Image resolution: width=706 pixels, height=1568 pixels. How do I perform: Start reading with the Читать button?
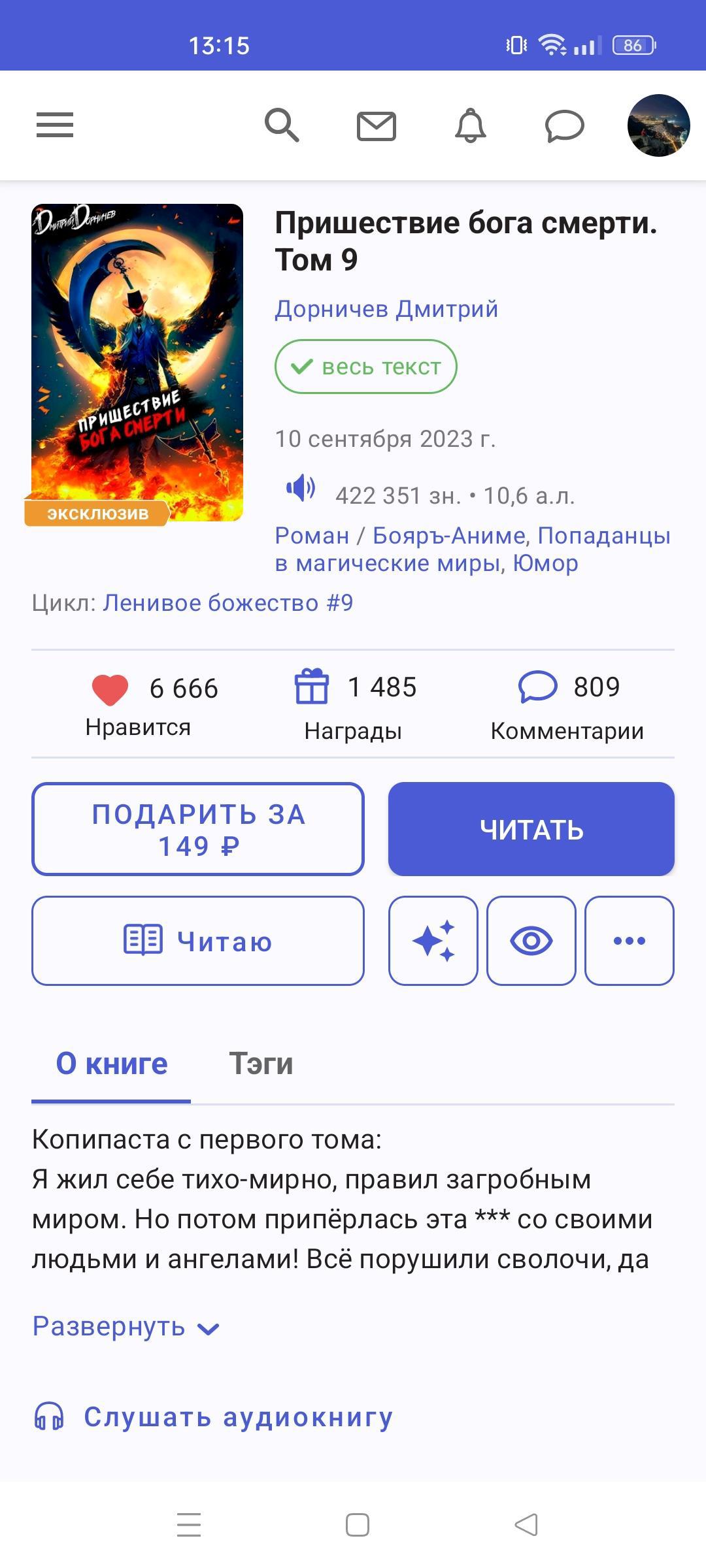pyautogui.click(x=531, y=829)
